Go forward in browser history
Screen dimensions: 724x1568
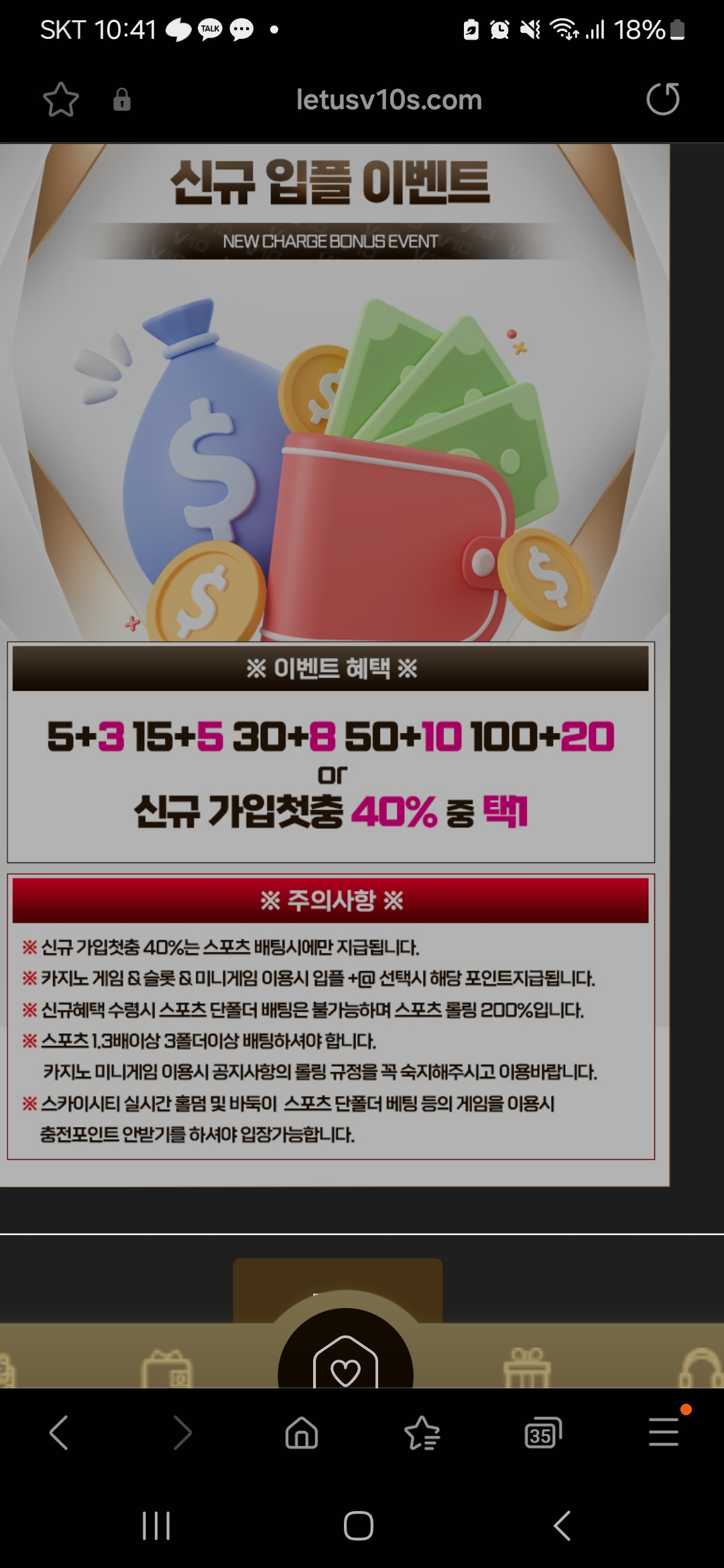[182, 1433]
